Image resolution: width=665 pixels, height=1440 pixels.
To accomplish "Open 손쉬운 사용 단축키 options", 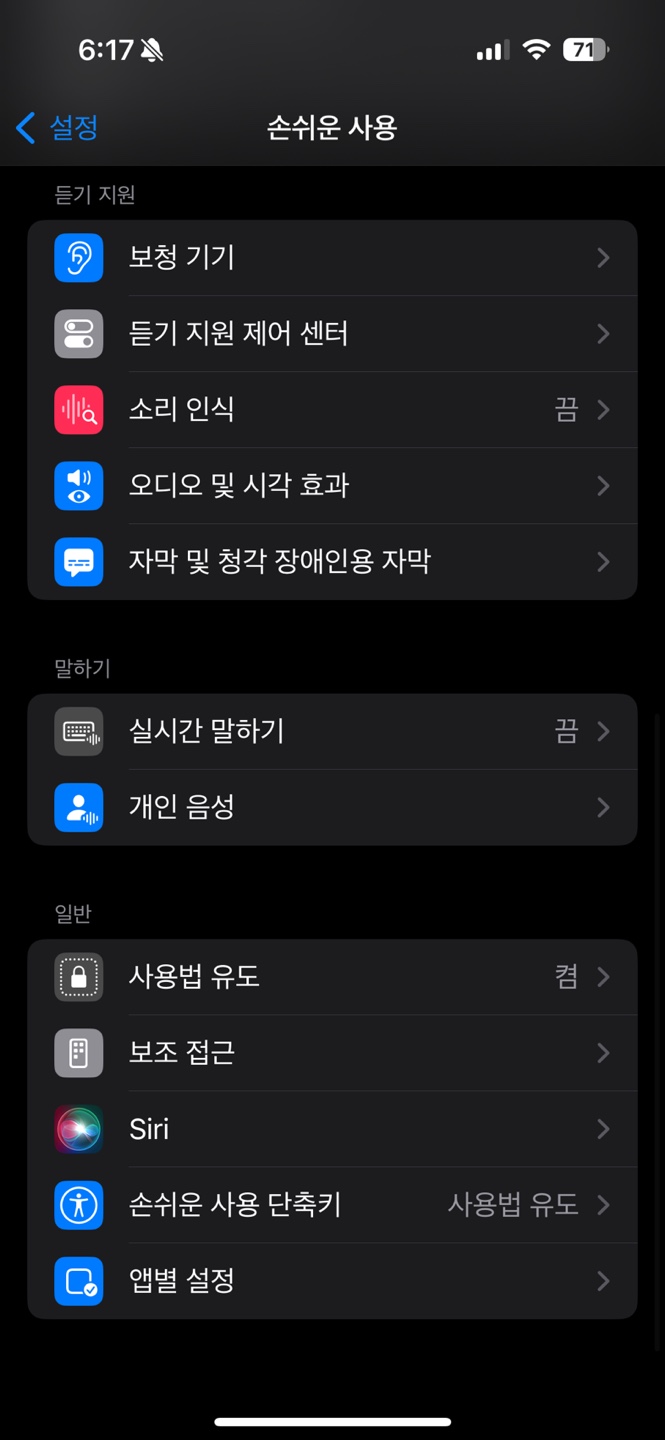I will [332, 1205].
